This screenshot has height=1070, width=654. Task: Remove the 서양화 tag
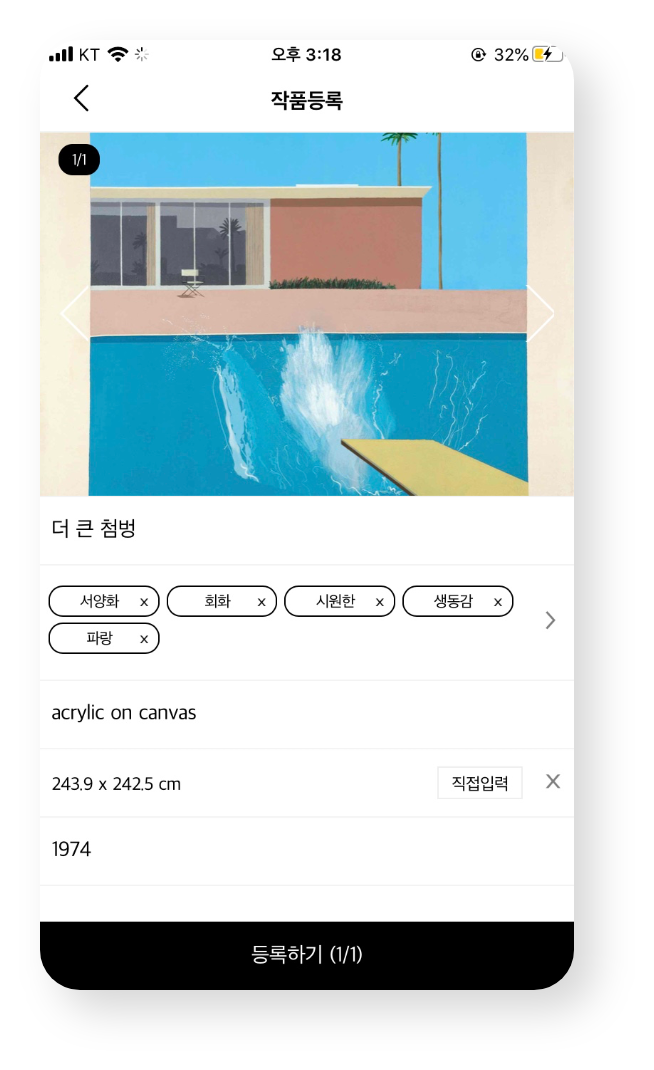tap(144, 602)
